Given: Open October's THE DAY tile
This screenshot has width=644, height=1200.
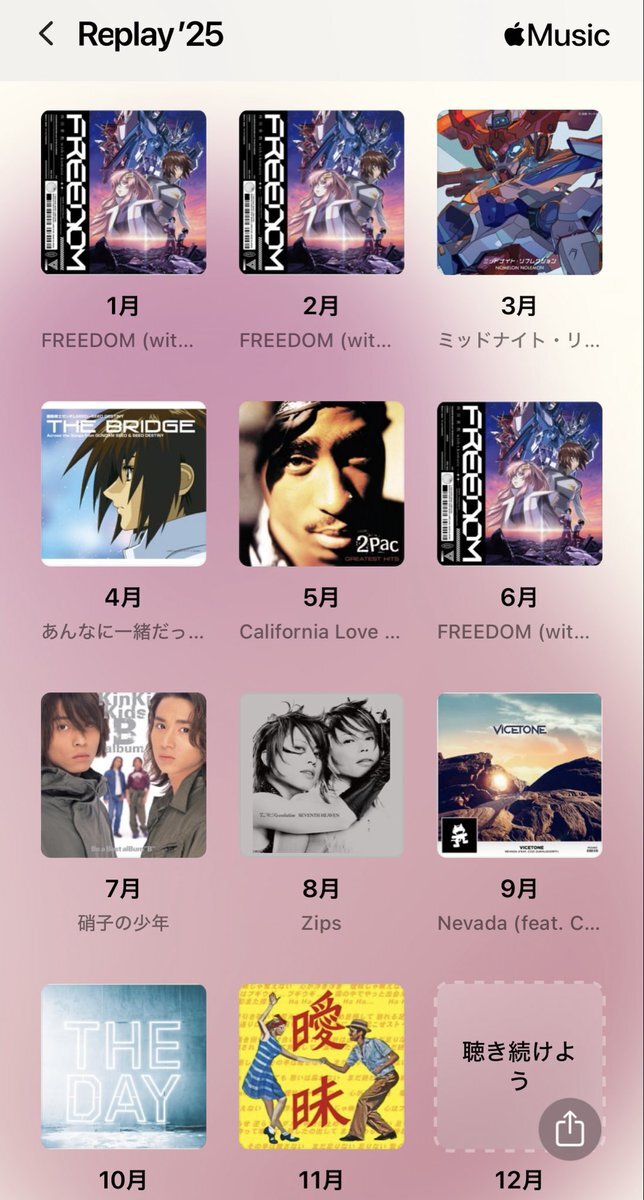Looking at the screenshot, I should click(x=123, y=1066).
